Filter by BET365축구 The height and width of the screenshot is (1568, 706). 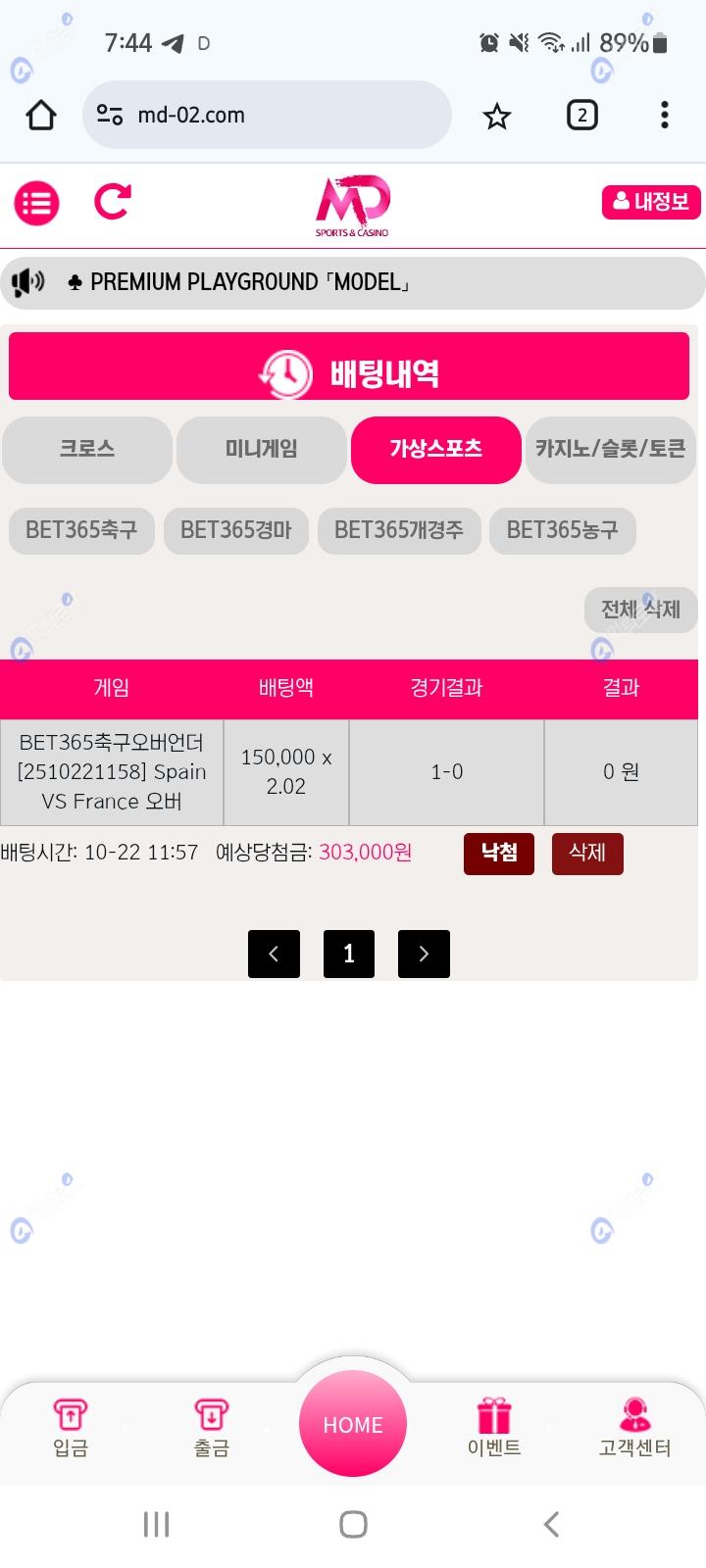[81, 530]
